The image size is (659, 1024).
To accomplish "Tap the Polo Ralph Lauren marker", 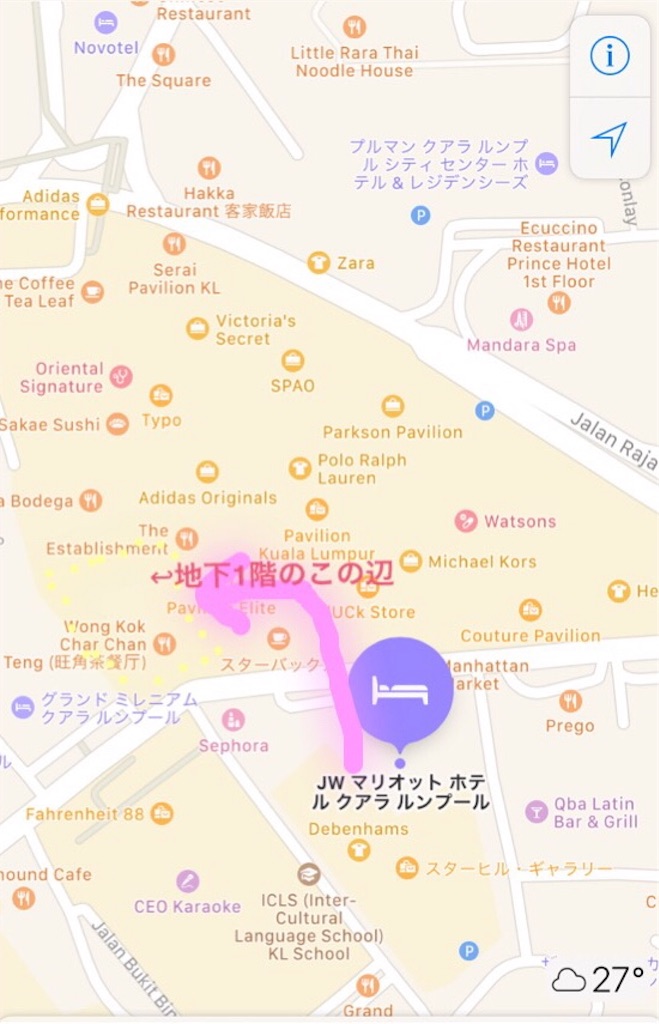I will tap(300, 468).
